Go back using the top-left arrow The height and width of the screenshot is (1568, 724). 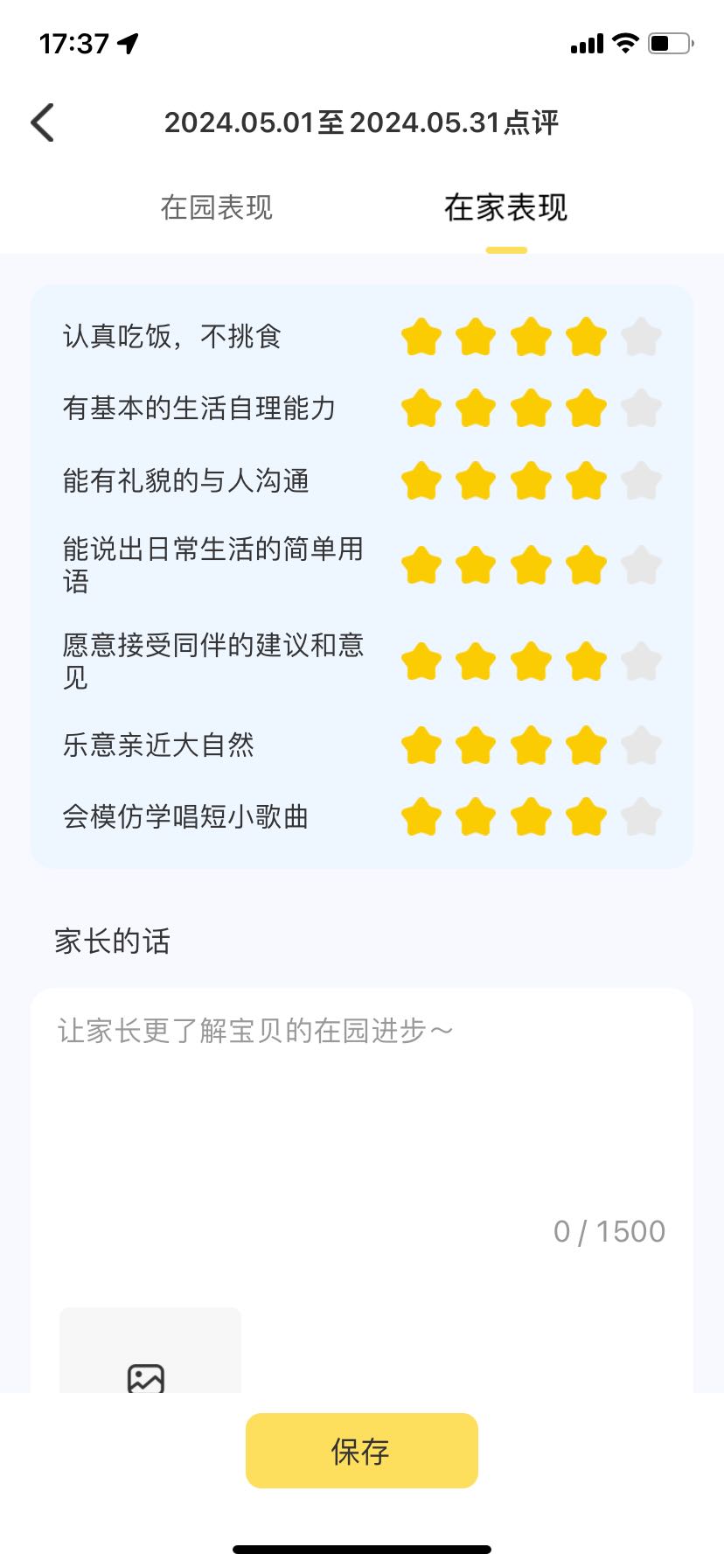coord(43,122)
